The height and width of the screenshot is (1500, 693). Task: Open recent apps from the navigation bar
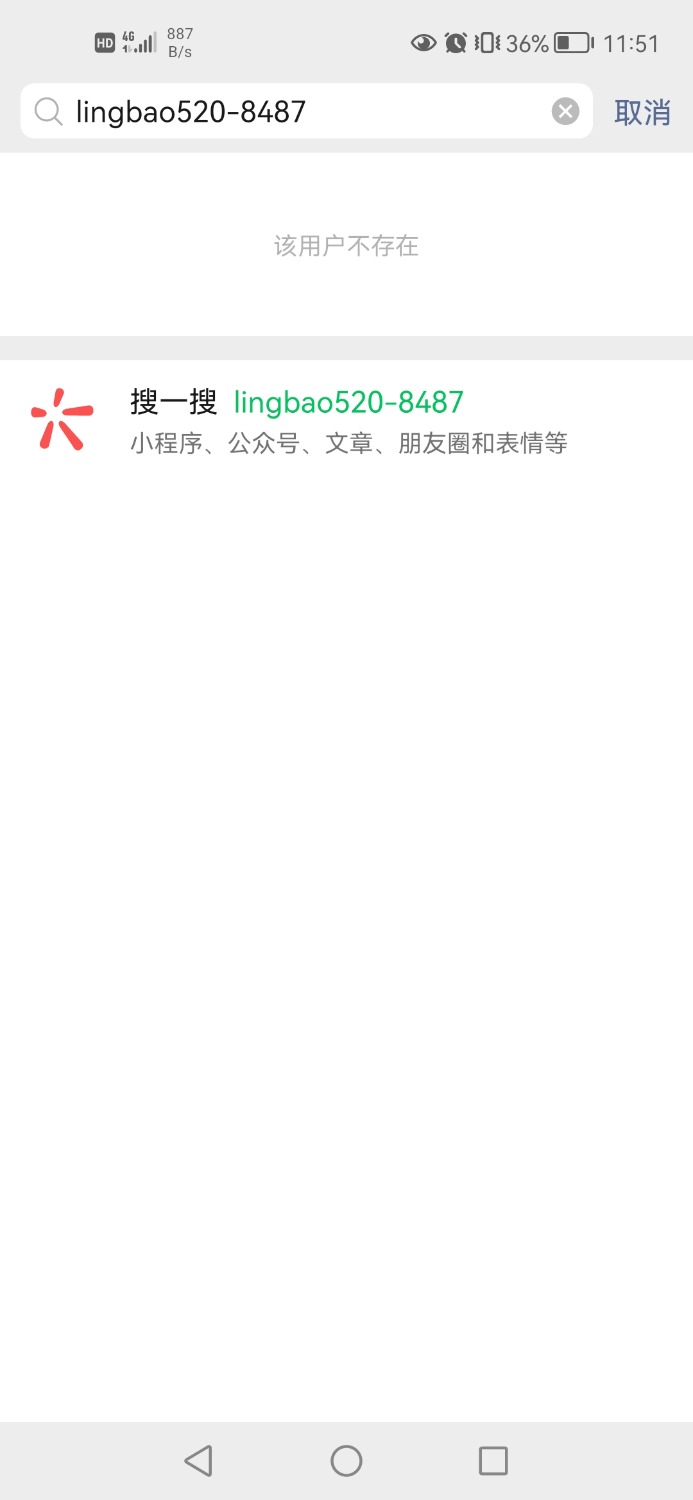tap(493, 1461)
